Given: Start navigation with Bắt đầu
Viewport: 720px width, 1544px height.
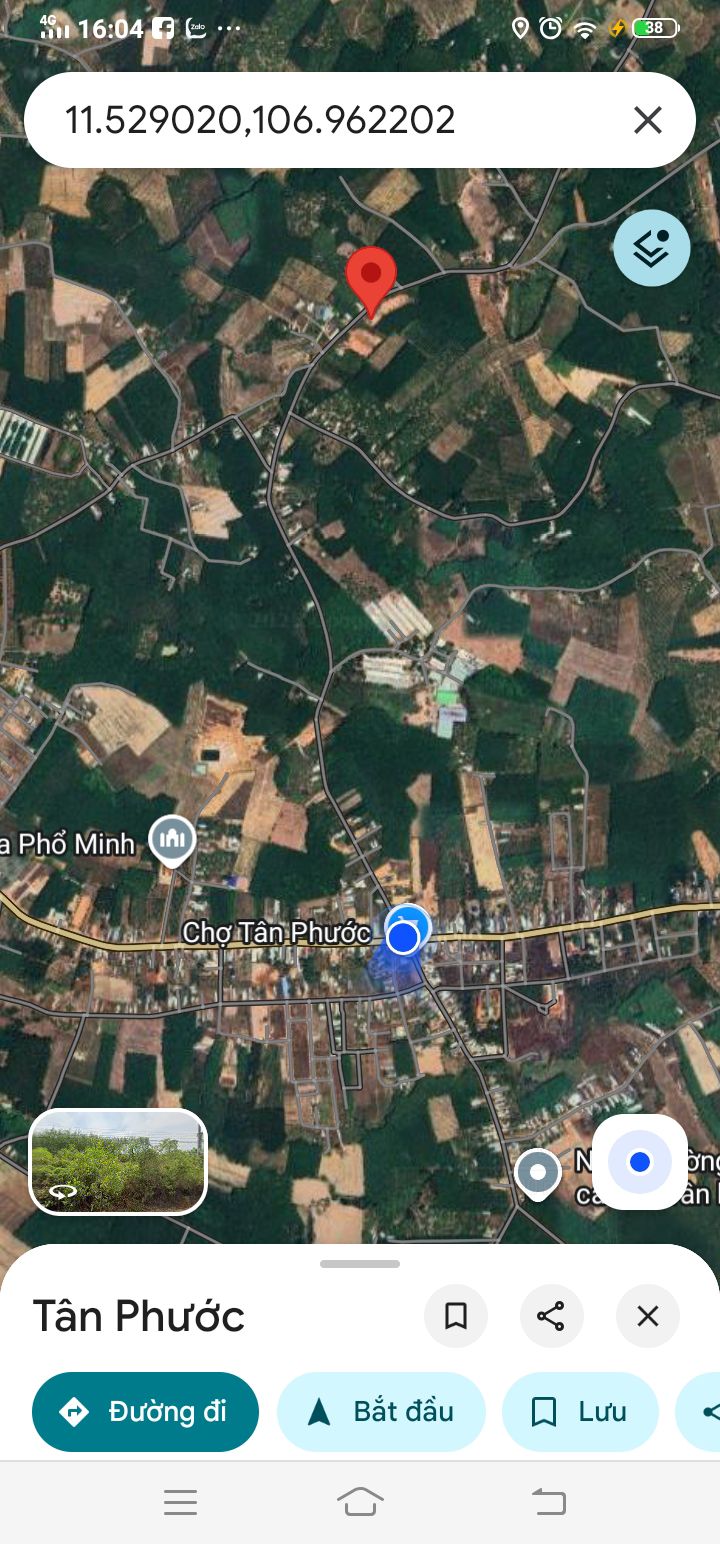Looking at the screenshot, I should point(381,1412).
